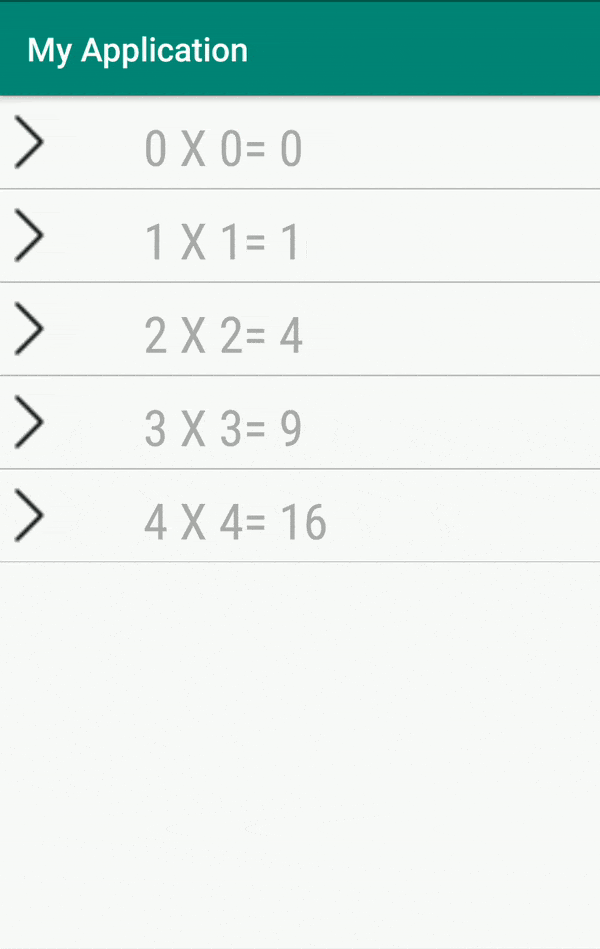Expand the 0 X 0= 0 row
Viewport: 600px width, 949px height.
coord(29,142)
